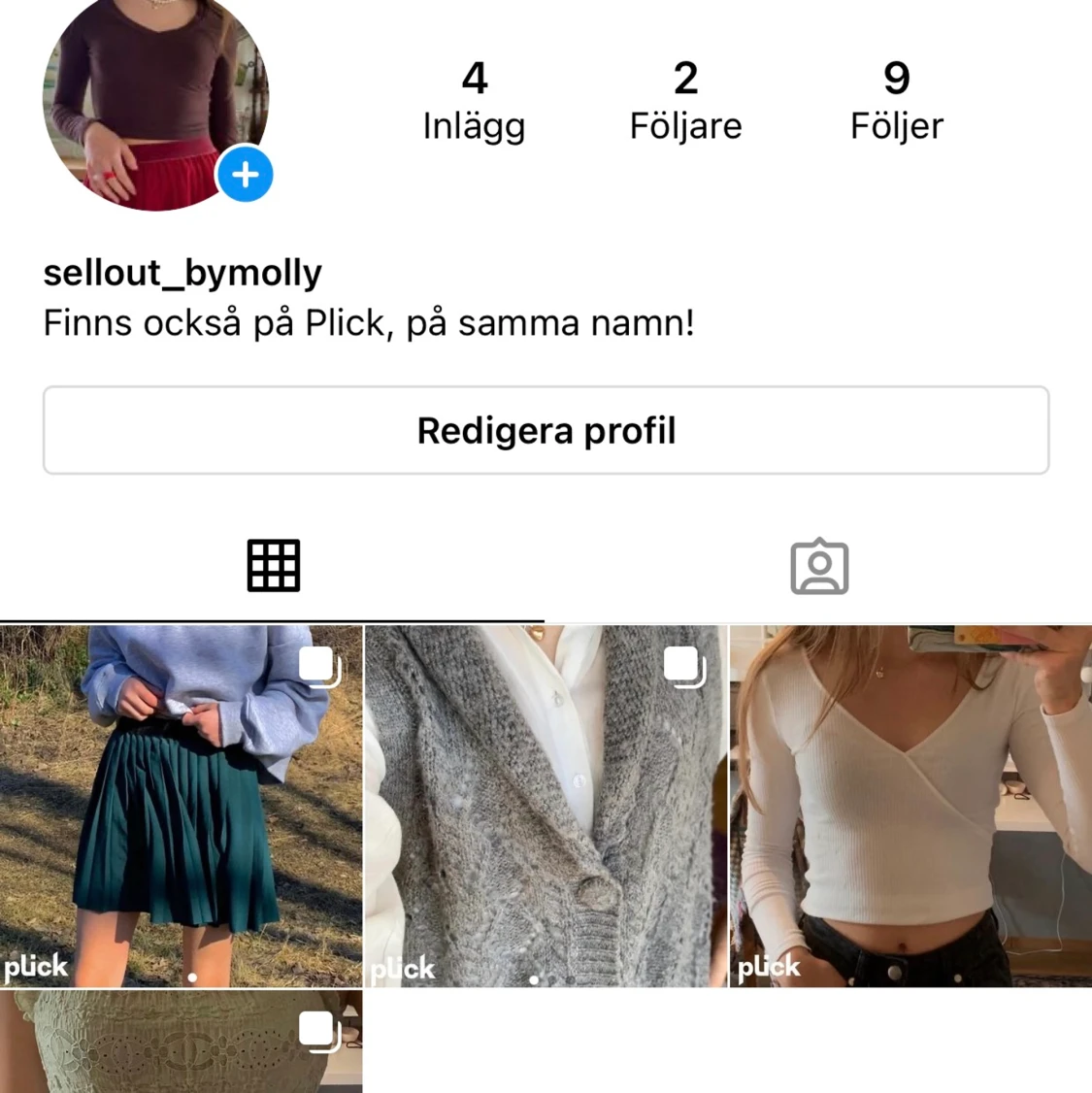
Task: Click the bio text mentioning Plick
Action: 369,322
